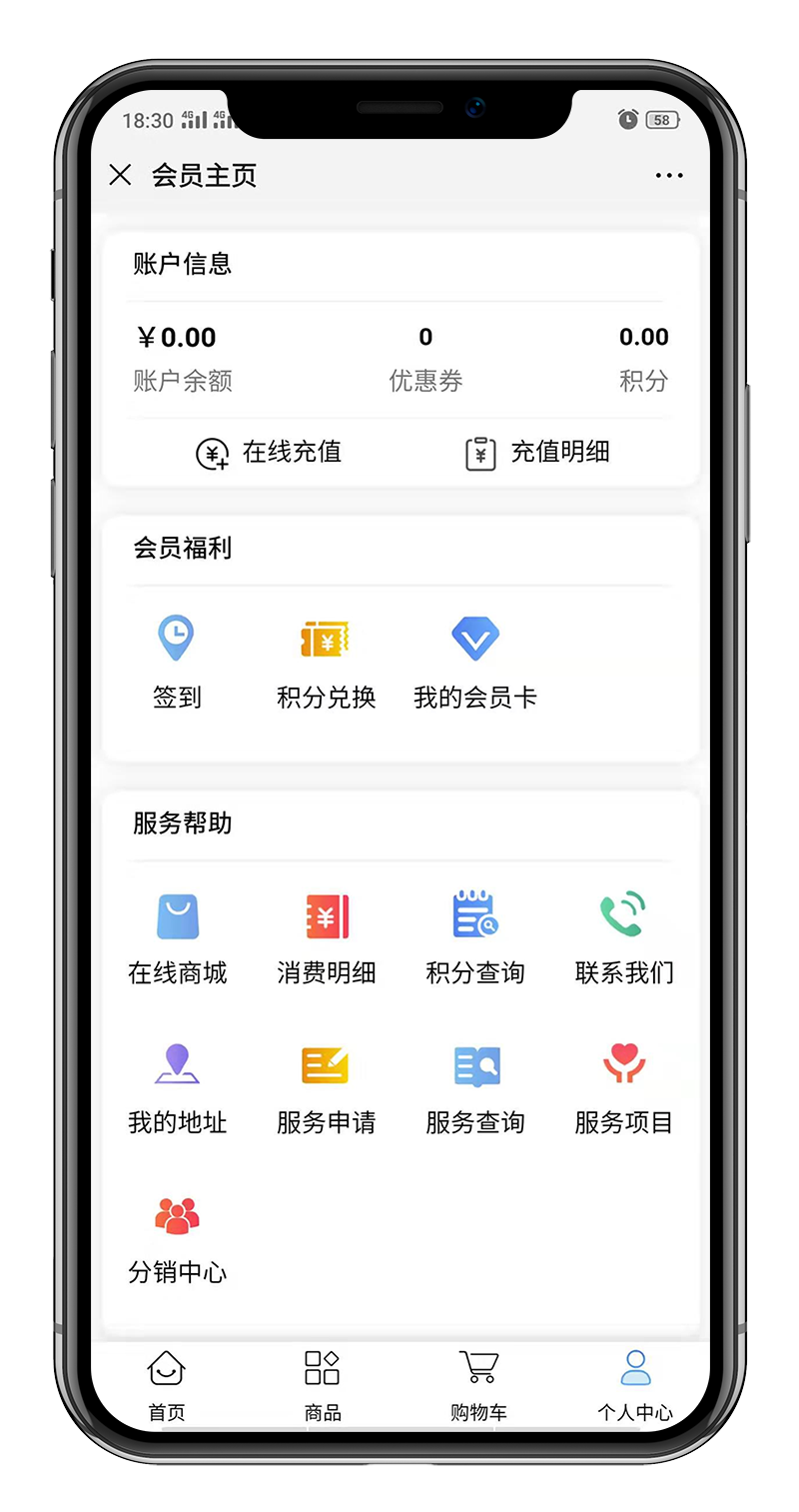Image resolution: width=799 pixels, height=1512 pixels.
Task: Close the 会员主页 page
Action: point(120,175)
